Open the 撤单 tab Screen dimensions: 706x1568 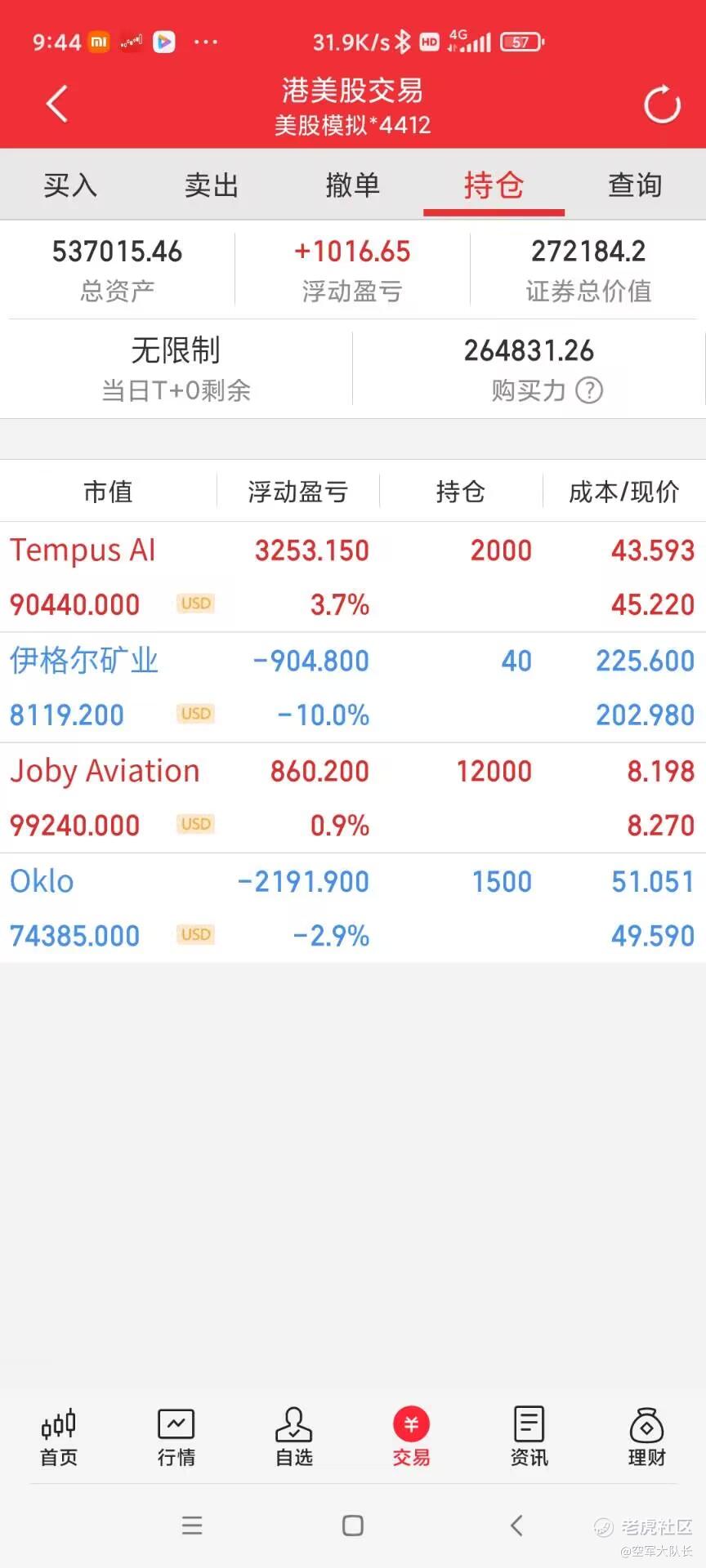tap(352, 185)
